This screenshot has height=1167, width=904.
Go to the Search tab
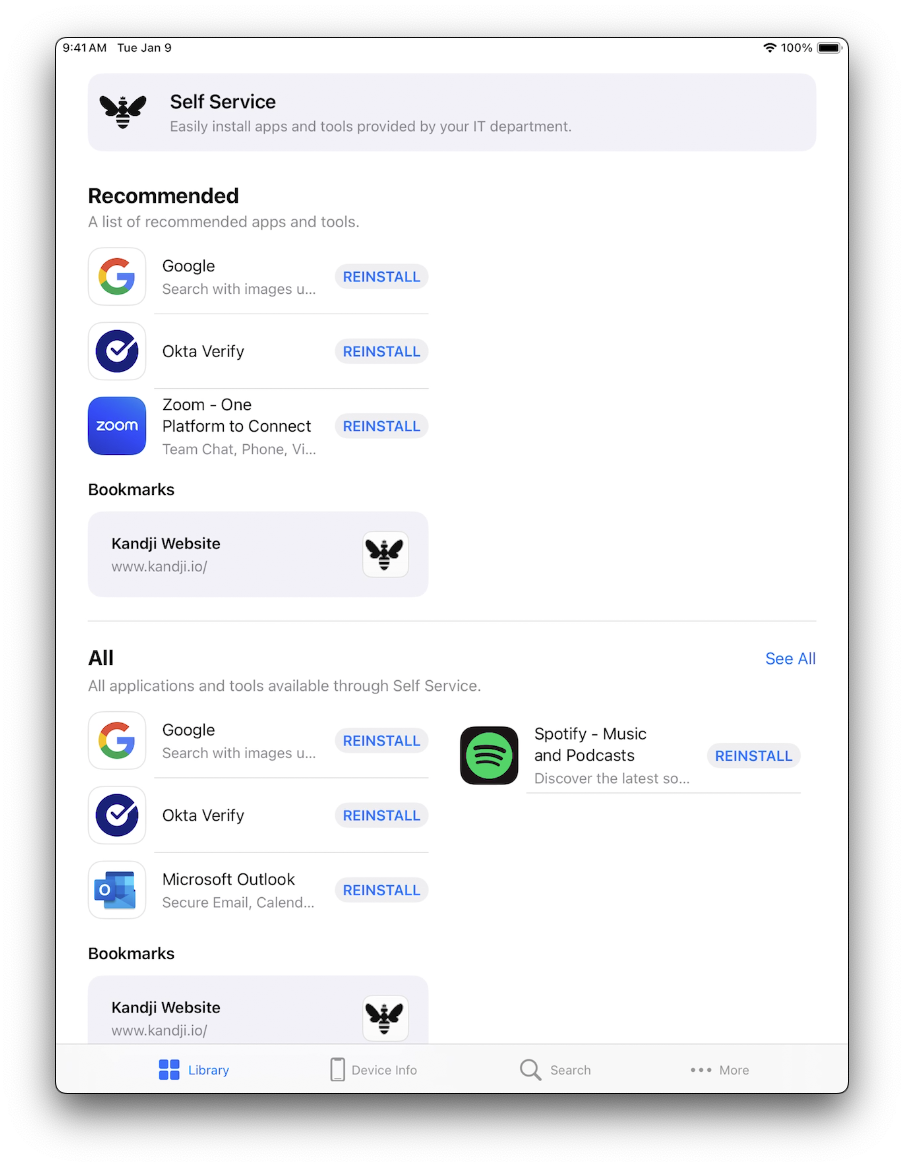[x=555, y=1070]
